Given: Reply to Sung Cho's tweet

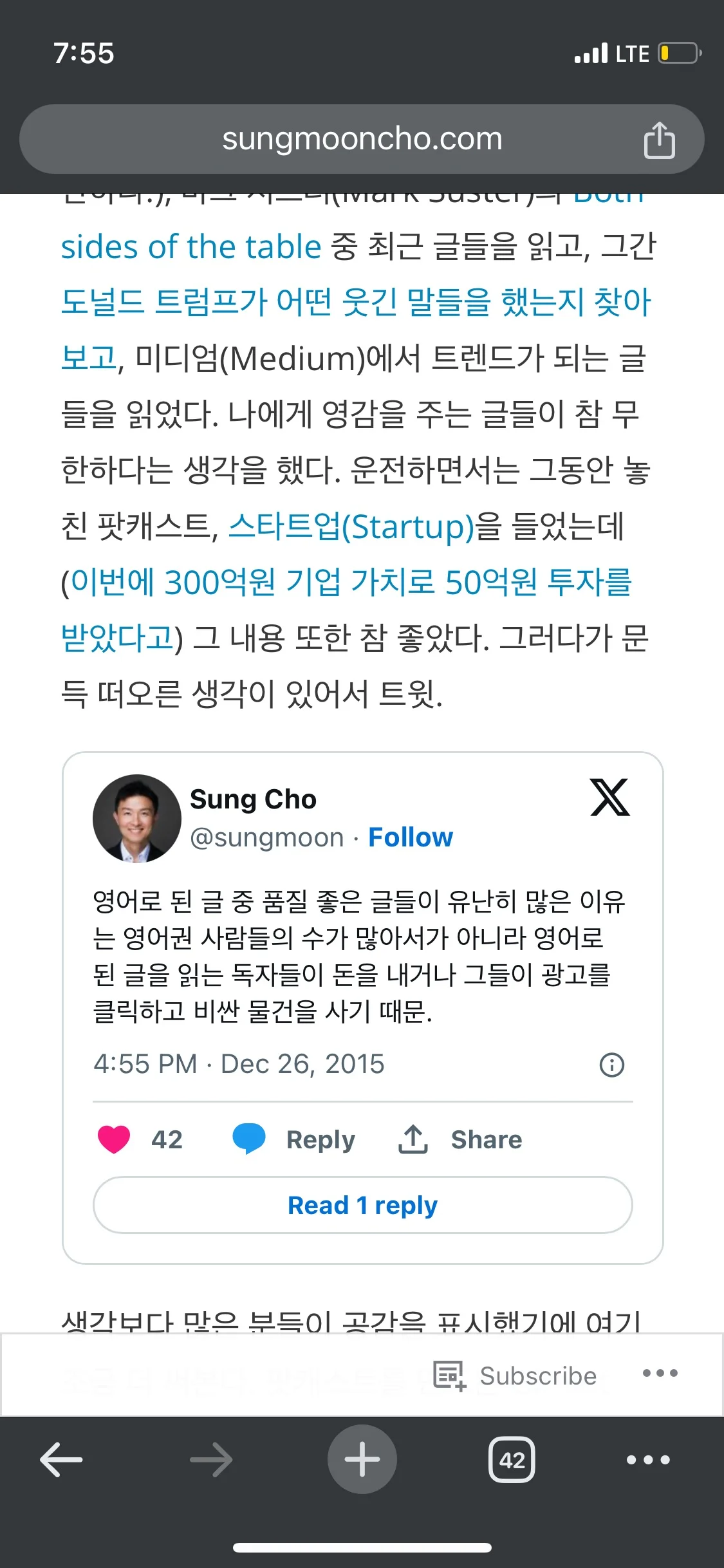Looking at the screenshot, I should tap(294, 1139).
